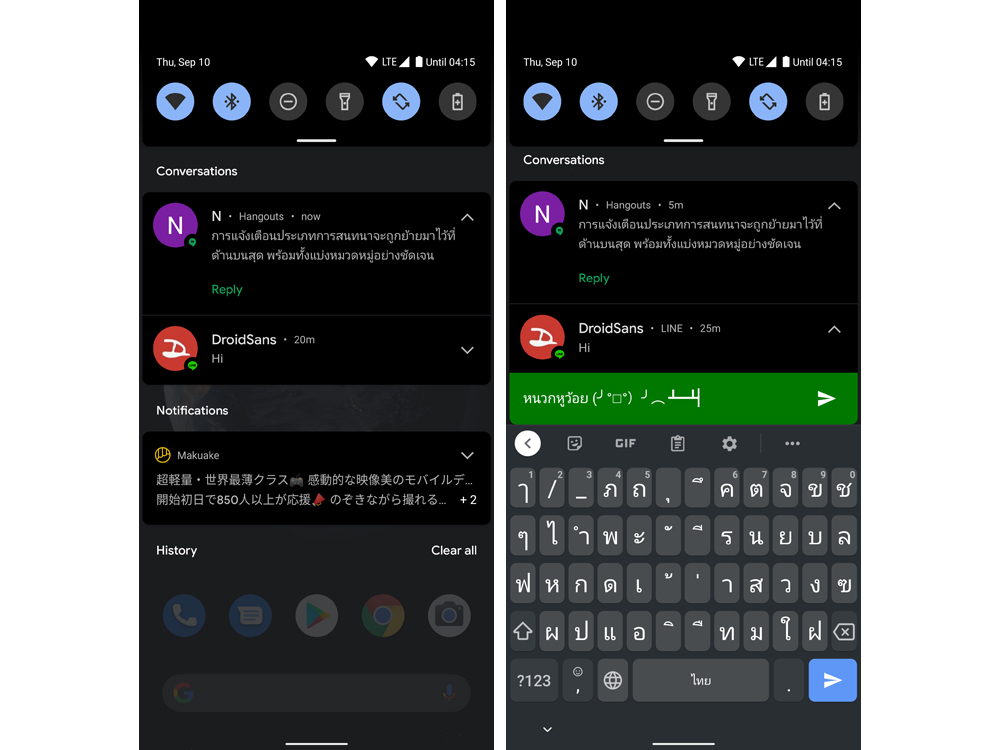Image resolution: width=1000 pixels, height=750 pixels.
Task: Open the GIF keyboard
Action: [x=625, y=443]
